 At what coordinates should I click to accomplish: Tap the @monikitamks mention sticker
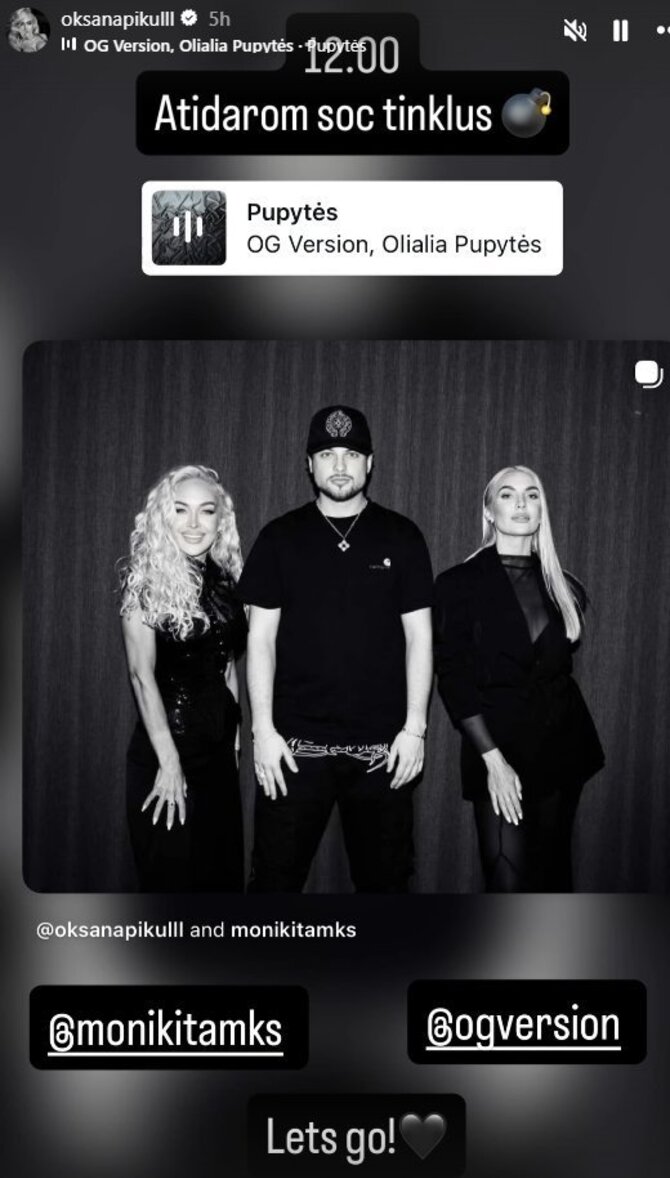click(169, 1027)
